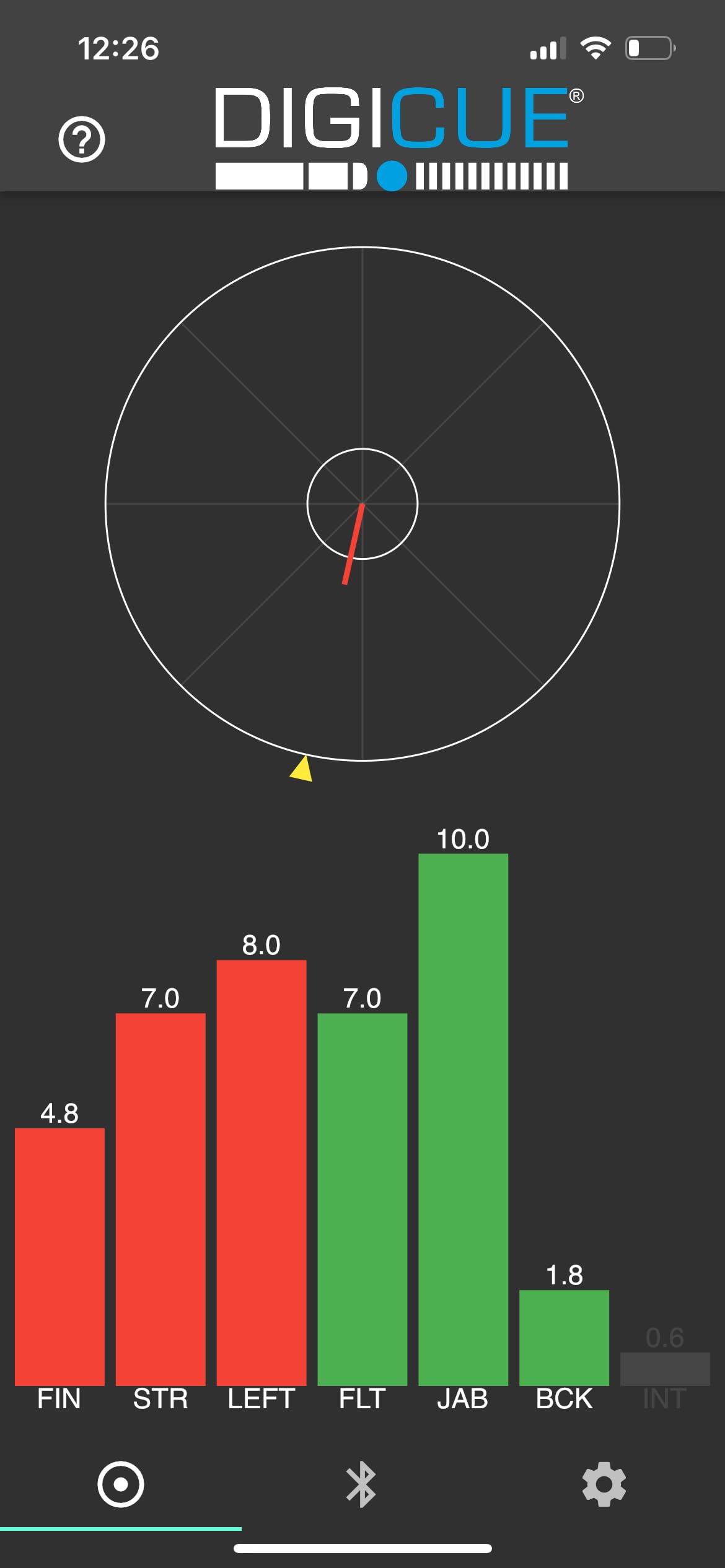Switch to the Bluetooth tab

pos(361,1484)
